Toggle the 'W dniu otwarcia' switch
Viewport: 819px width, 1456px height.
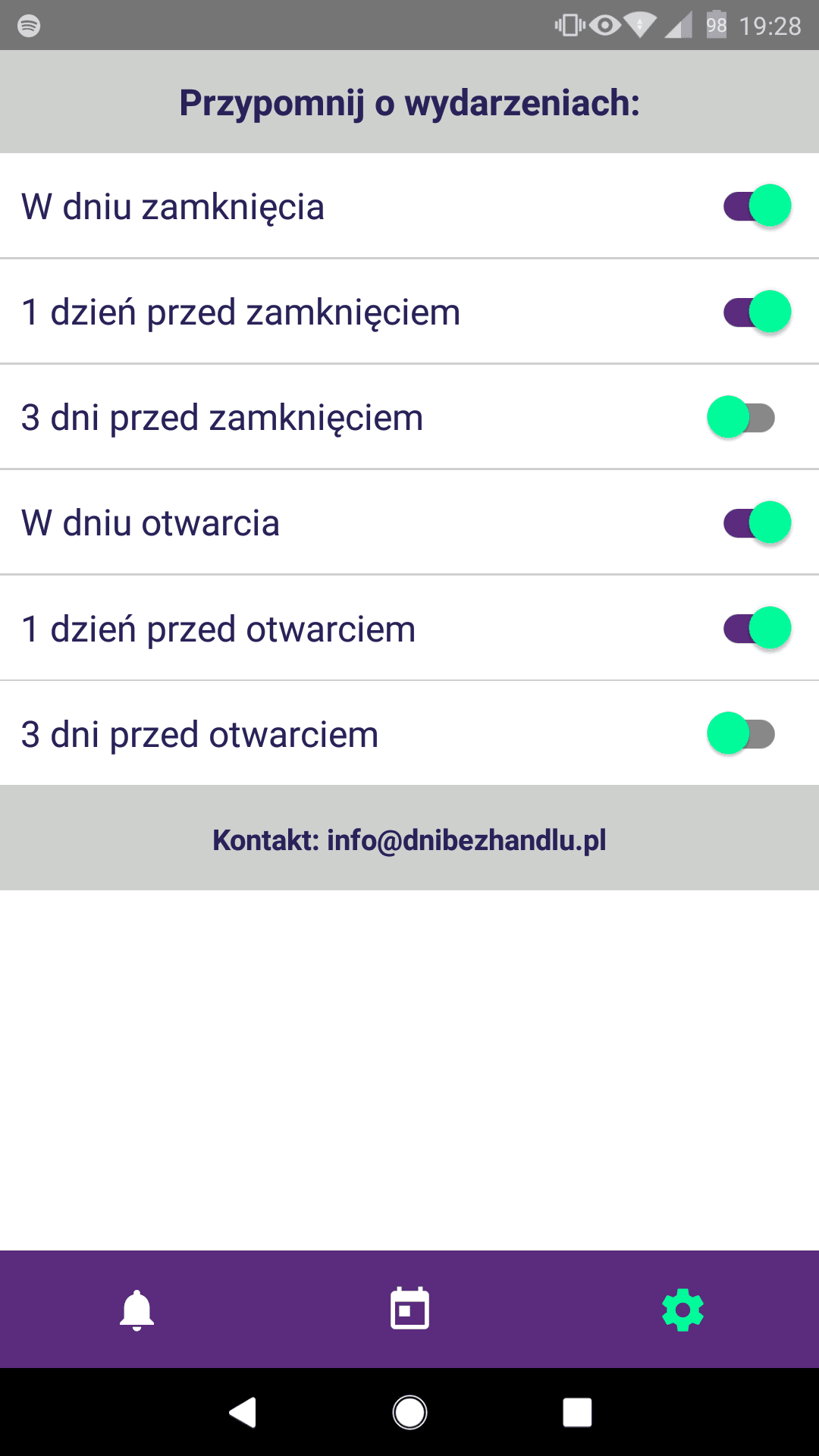[757, 522]
